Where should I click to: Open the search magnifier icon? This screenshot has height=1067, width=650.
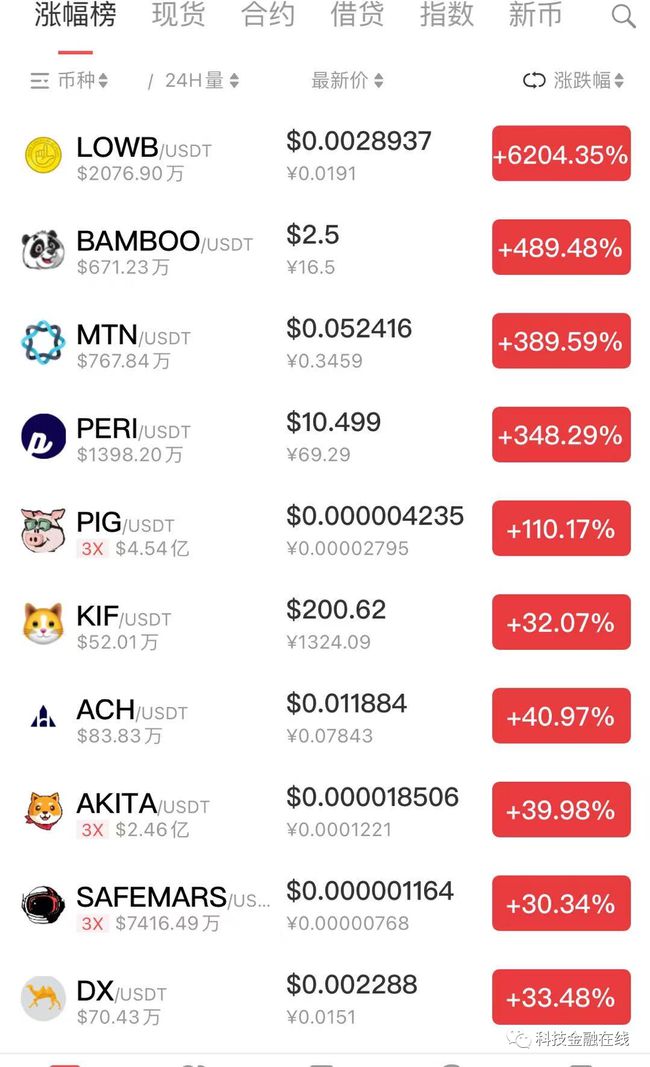click(623, 17)
